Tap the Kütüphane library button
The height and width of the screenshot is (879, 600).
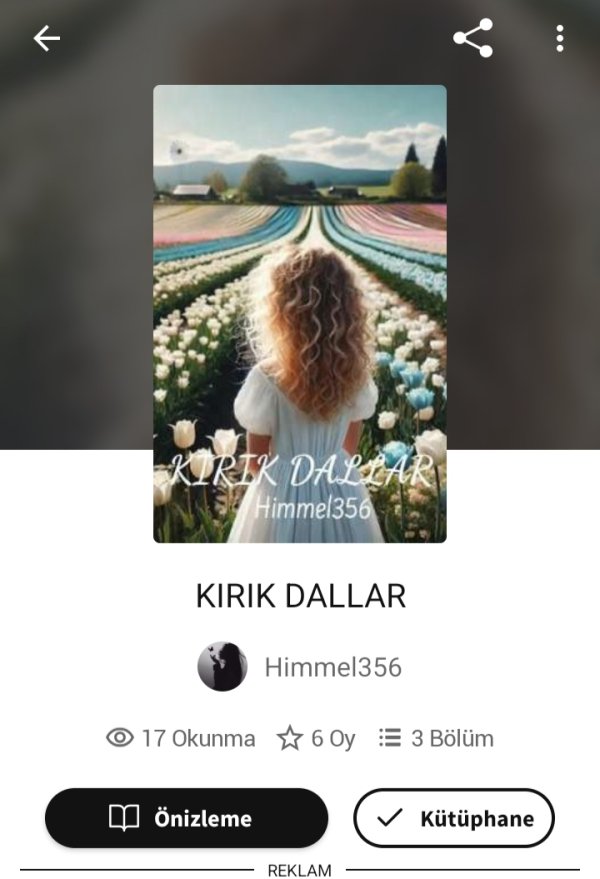pos(453,818)
